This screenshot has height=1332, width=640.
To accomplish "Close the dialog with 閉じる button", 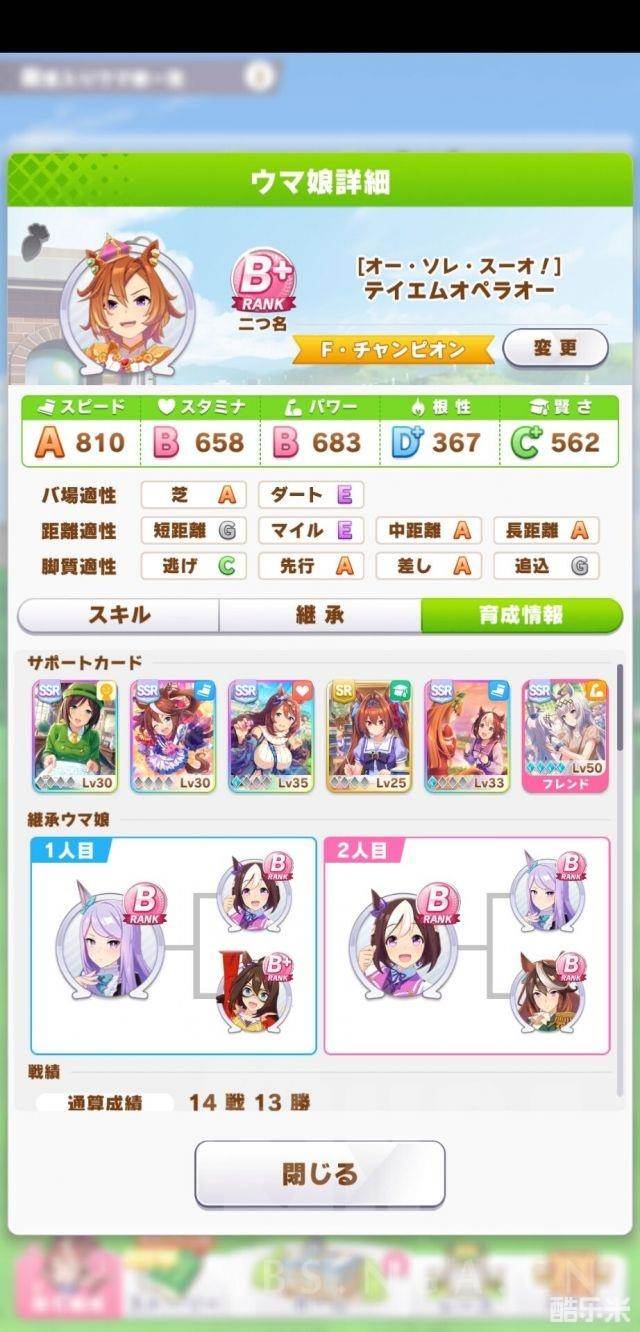I will [320, 1173].
